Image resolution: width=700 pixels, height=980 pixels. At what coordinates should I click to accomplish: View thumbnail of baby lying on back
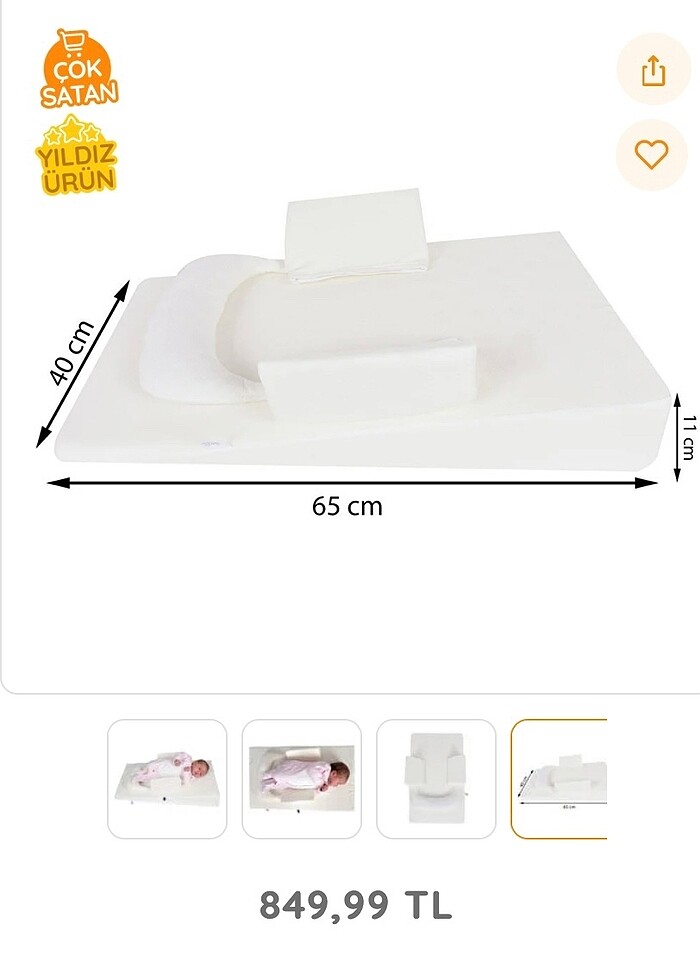(x=167, y=779)
